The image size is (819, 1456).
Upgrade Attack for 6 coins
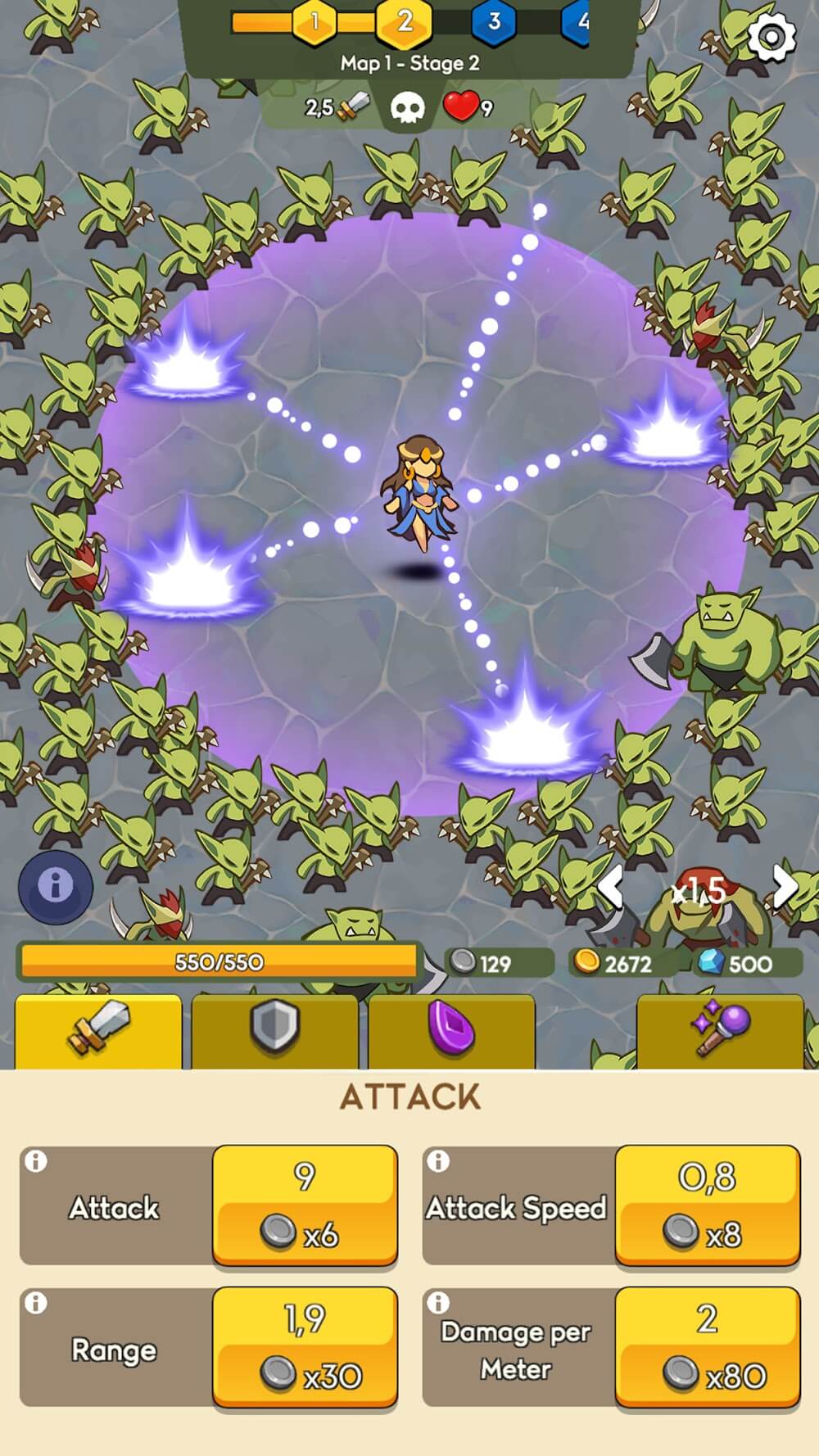pos(305,1205)
